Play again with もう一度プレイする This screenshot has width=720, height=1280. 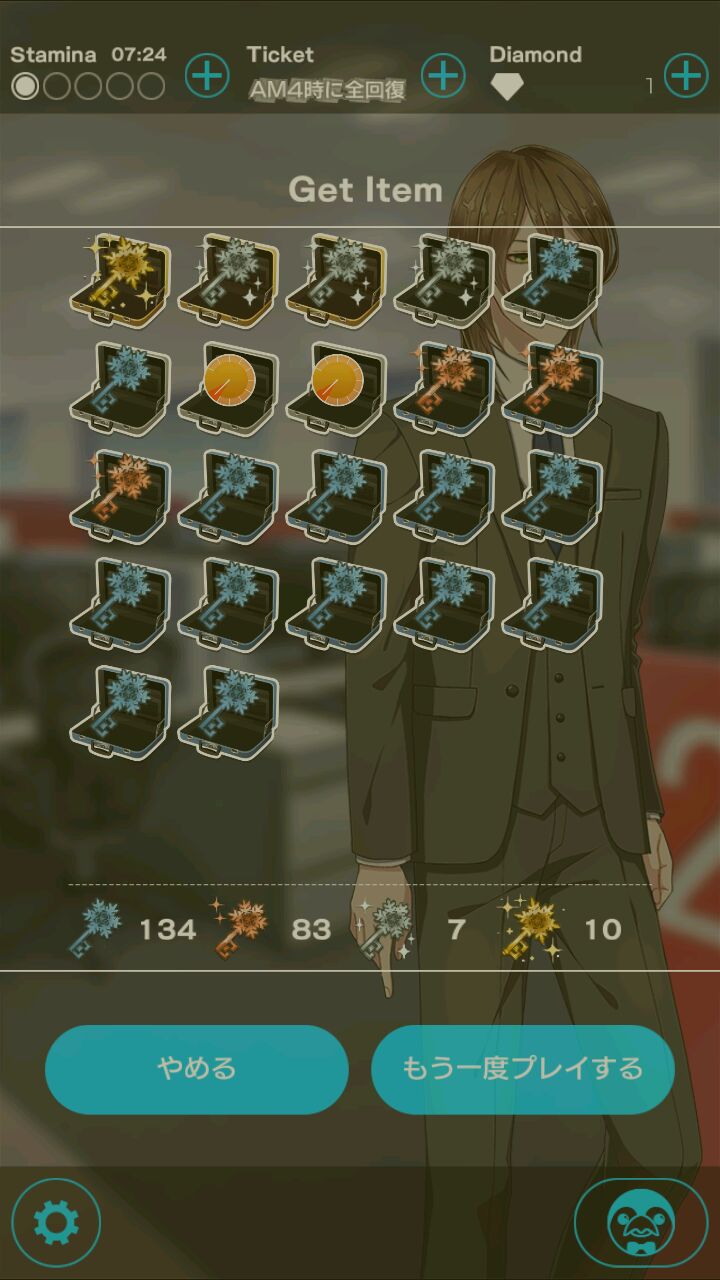tap(522, 1069)
